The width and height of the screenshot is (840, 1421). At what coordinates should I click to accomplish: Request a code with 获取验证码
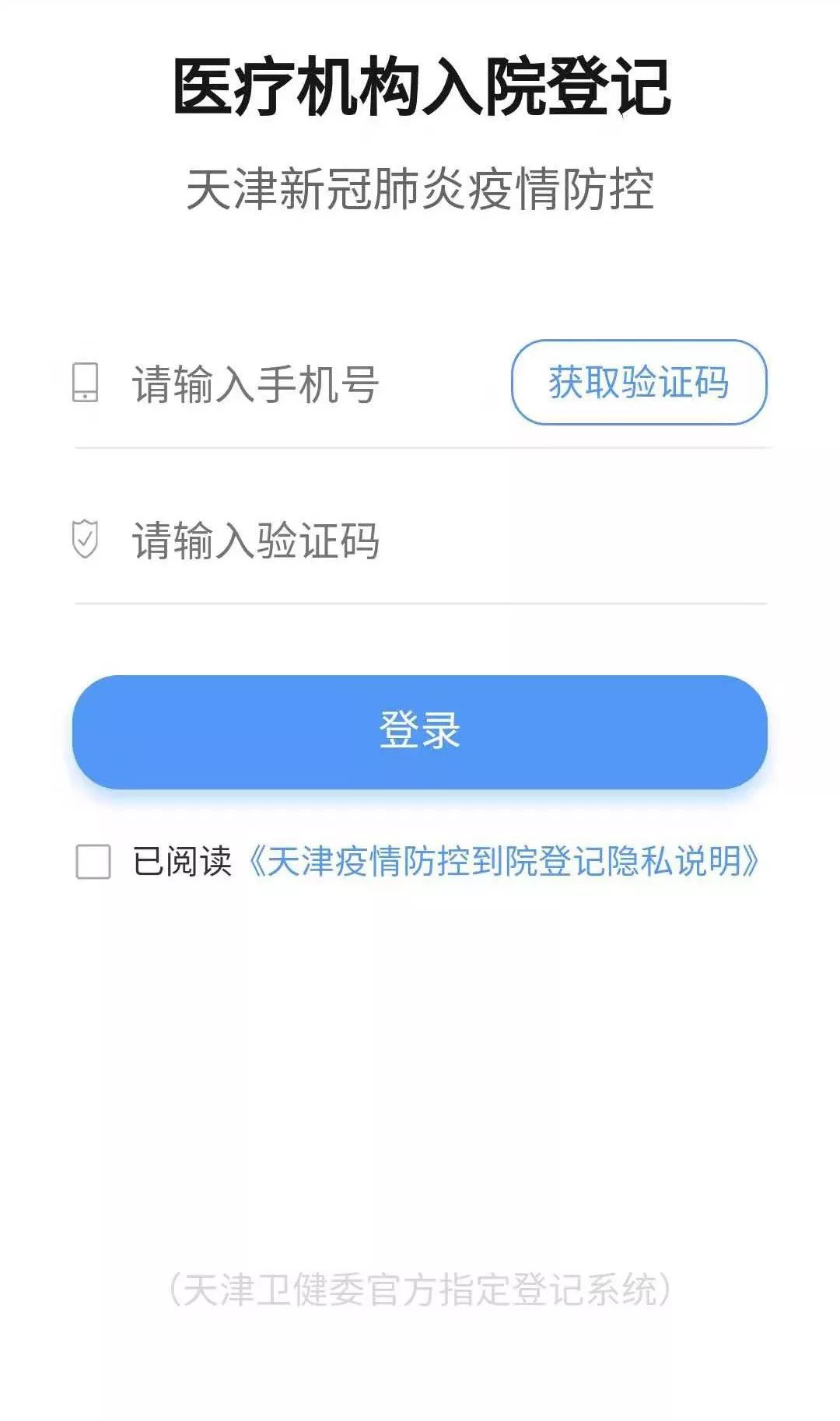639,383
